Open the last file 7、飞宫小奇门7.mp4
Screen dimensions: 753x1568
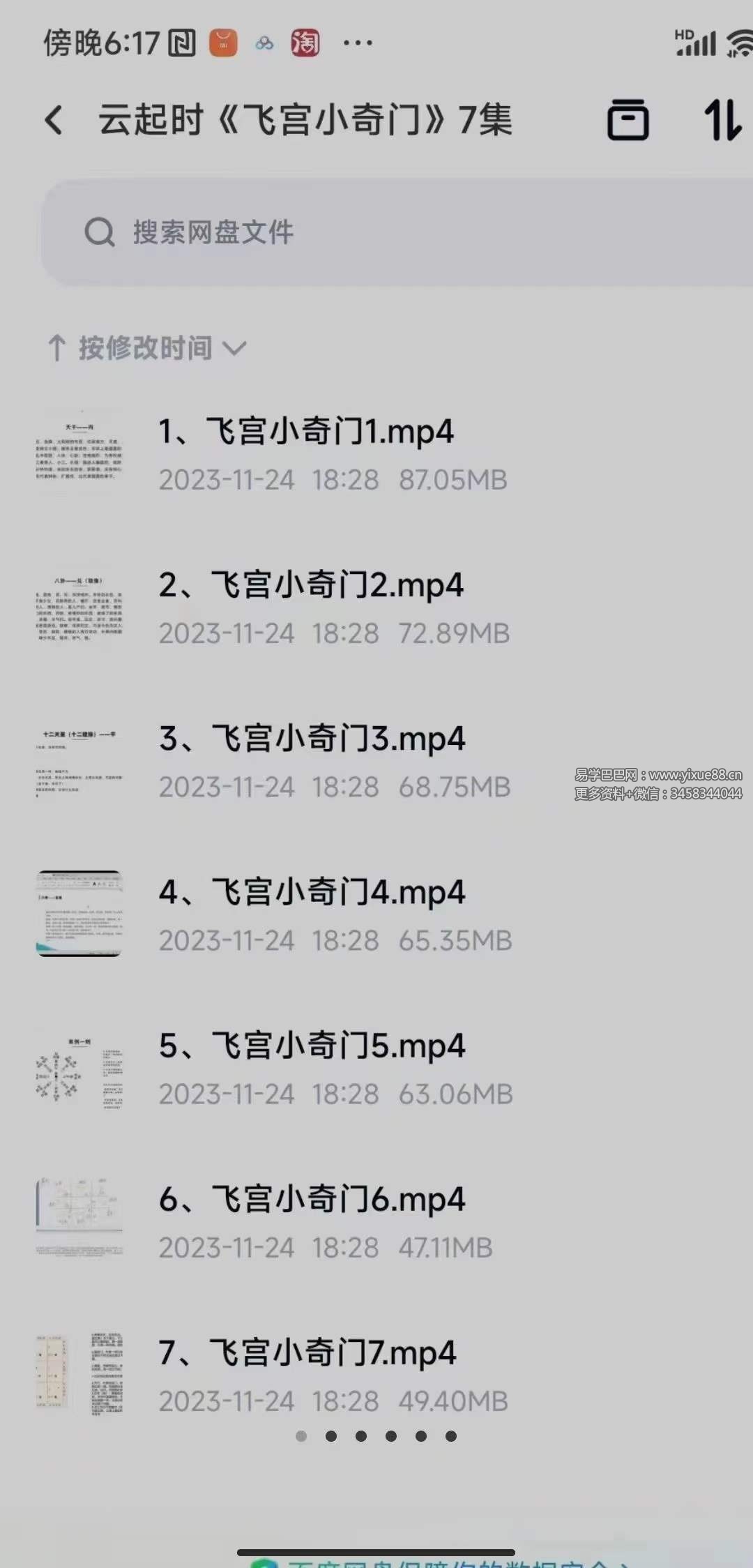click(308, 1374)
